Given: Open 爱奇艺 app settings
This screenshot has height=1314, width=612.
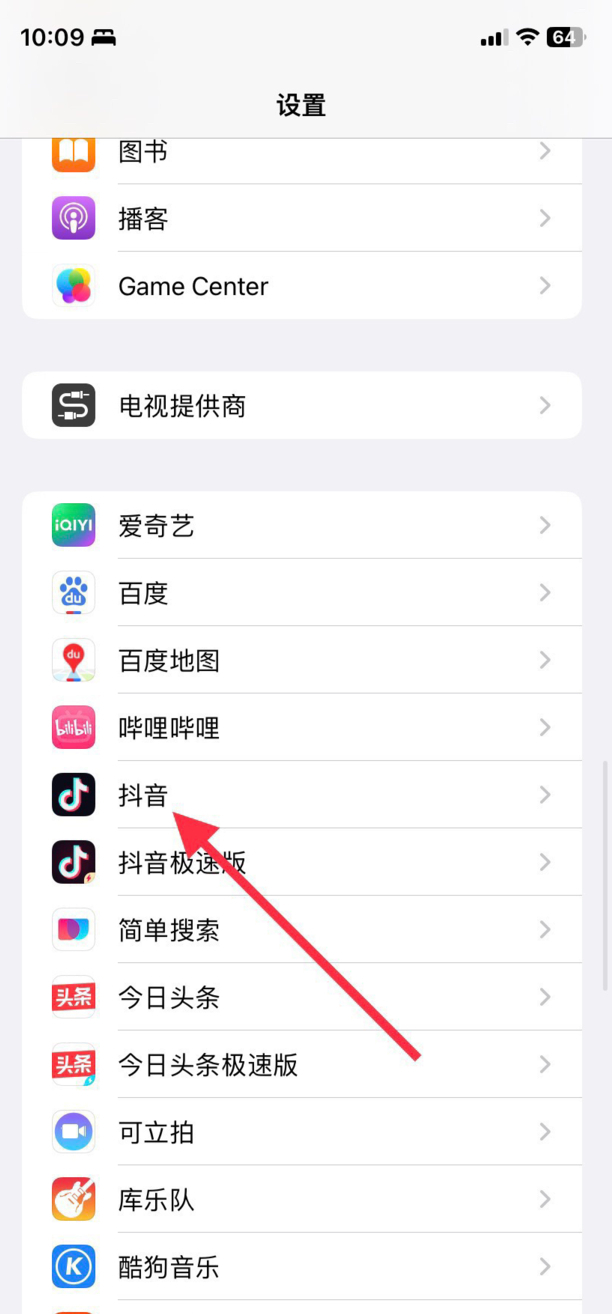Looking at the screenshot, I should [300, 525].
